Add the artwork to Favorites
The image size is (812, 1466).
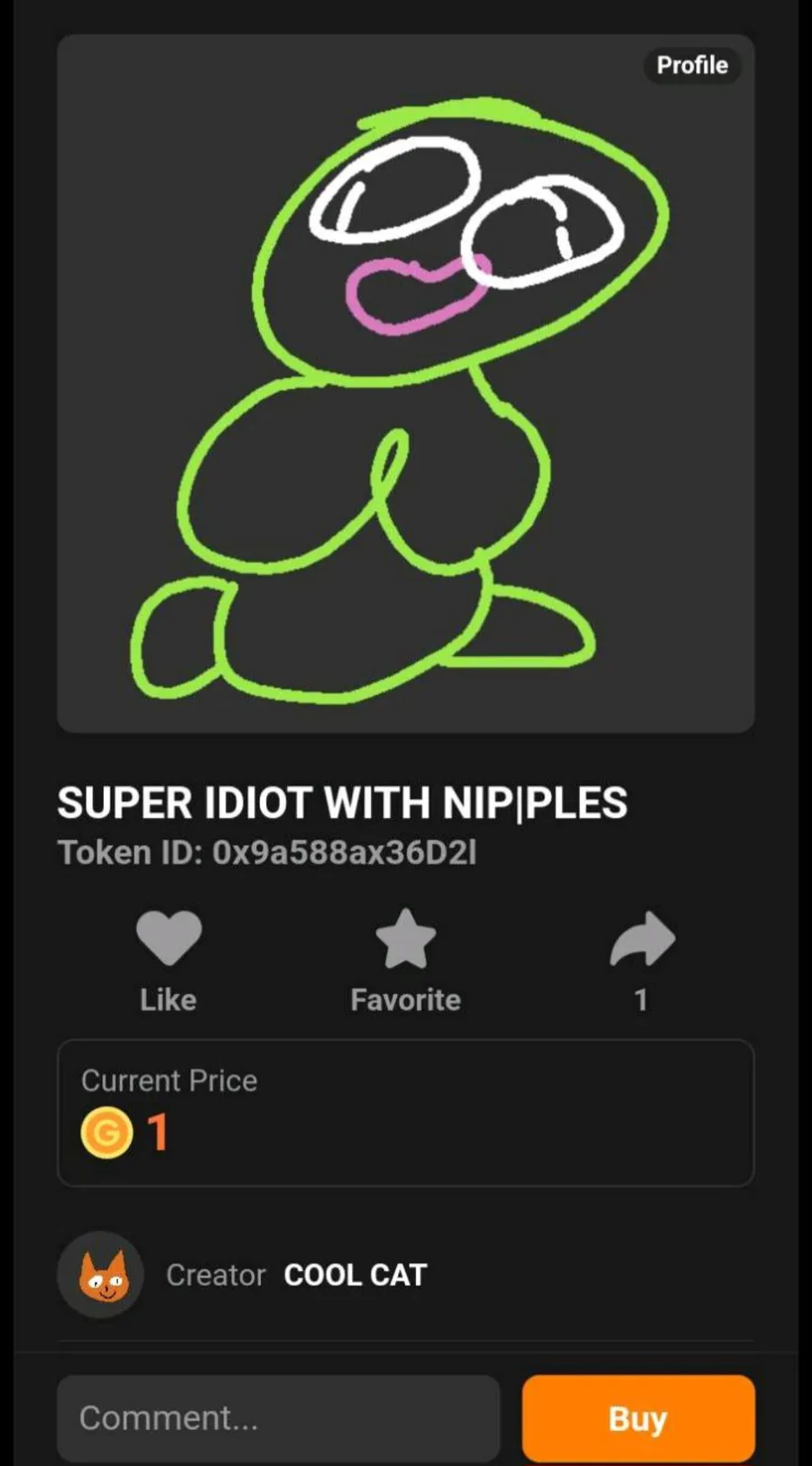405,939
